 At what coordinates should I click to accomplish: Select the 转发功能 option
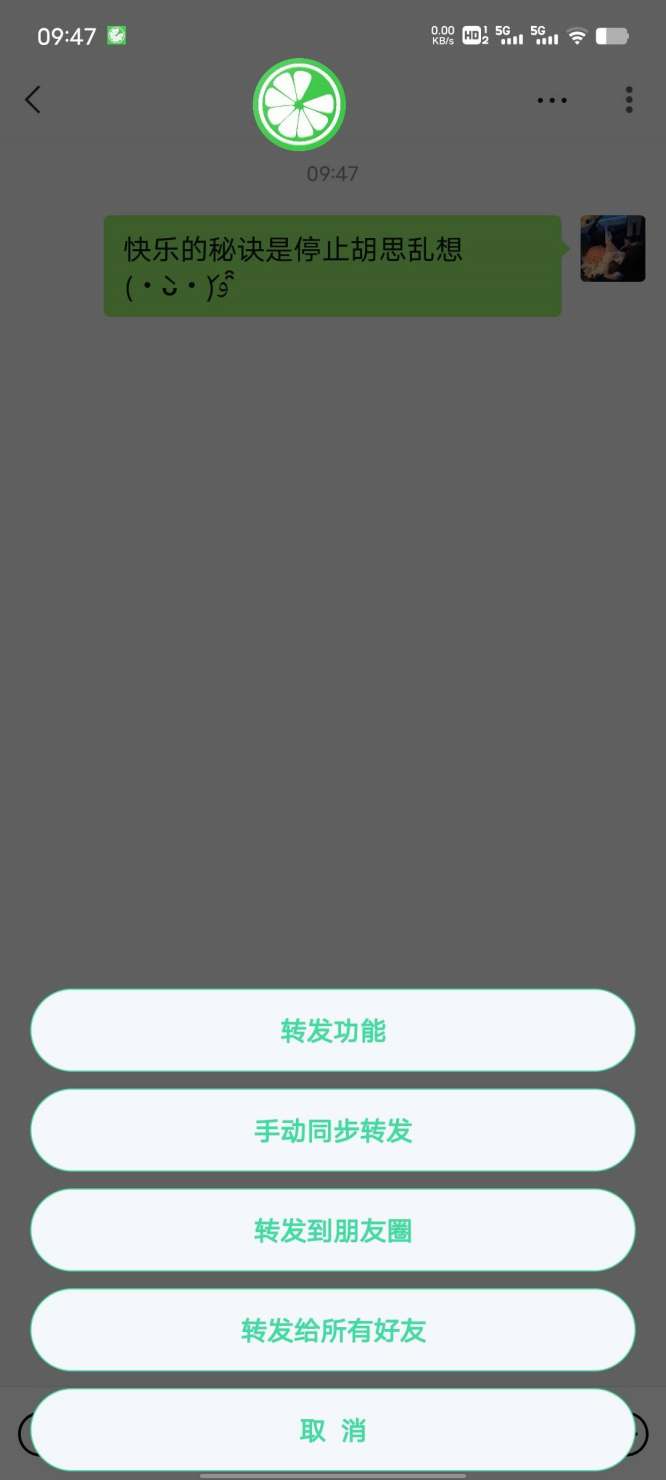(333, 1030)
